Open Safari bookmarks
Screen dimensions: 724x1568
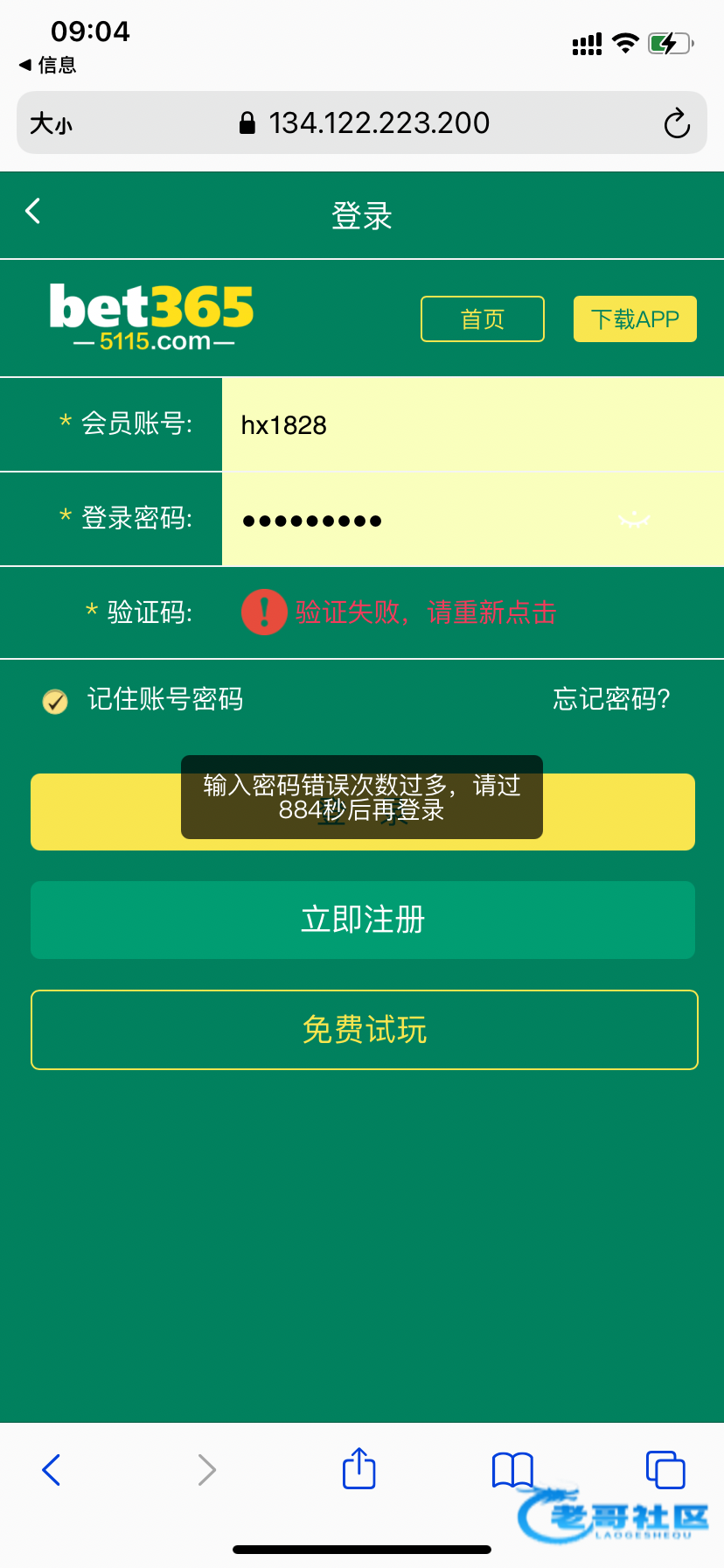[512, 1469]
